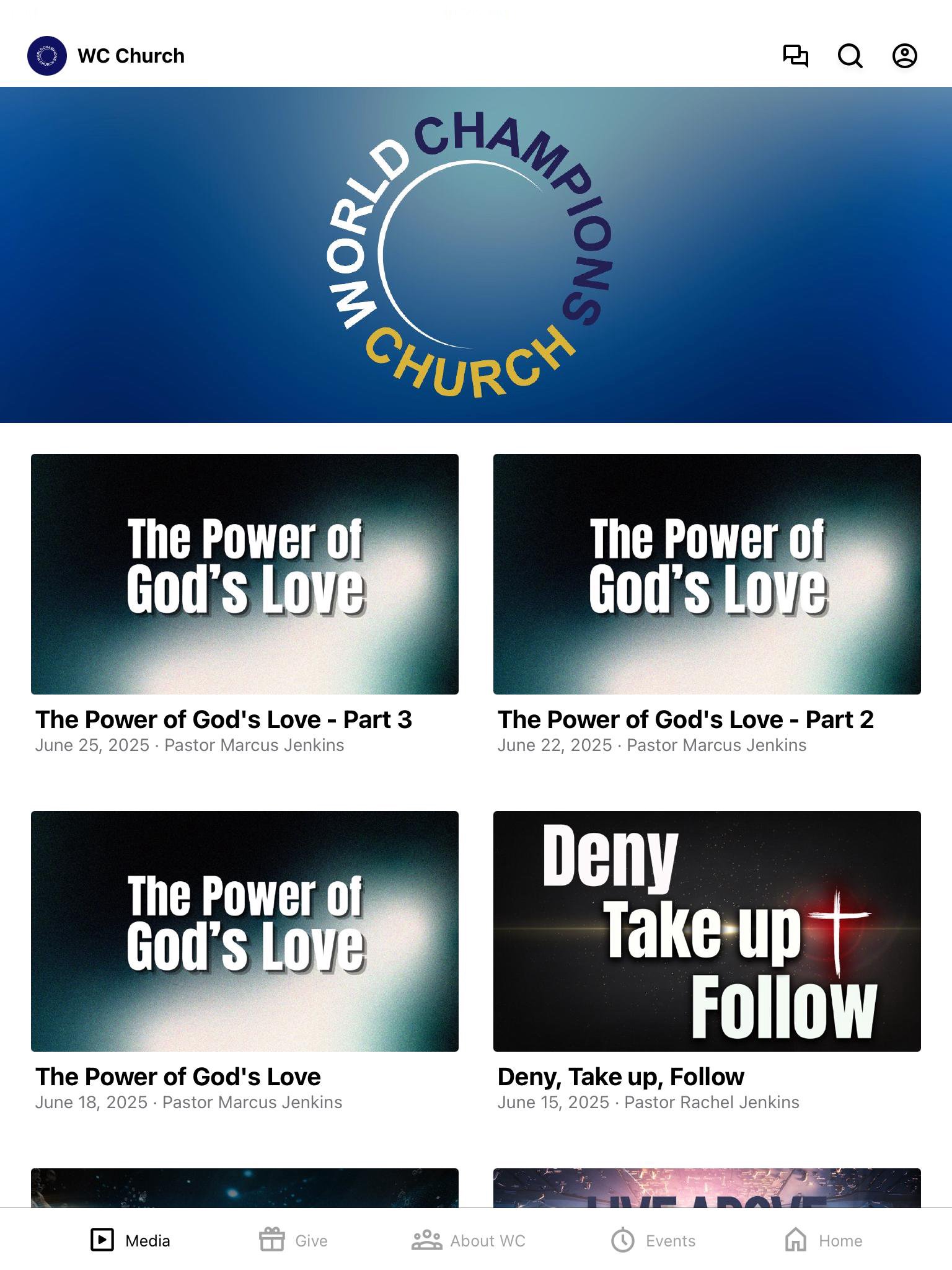
Task: Select the Media tab
Action: [x=130, y=1240]
